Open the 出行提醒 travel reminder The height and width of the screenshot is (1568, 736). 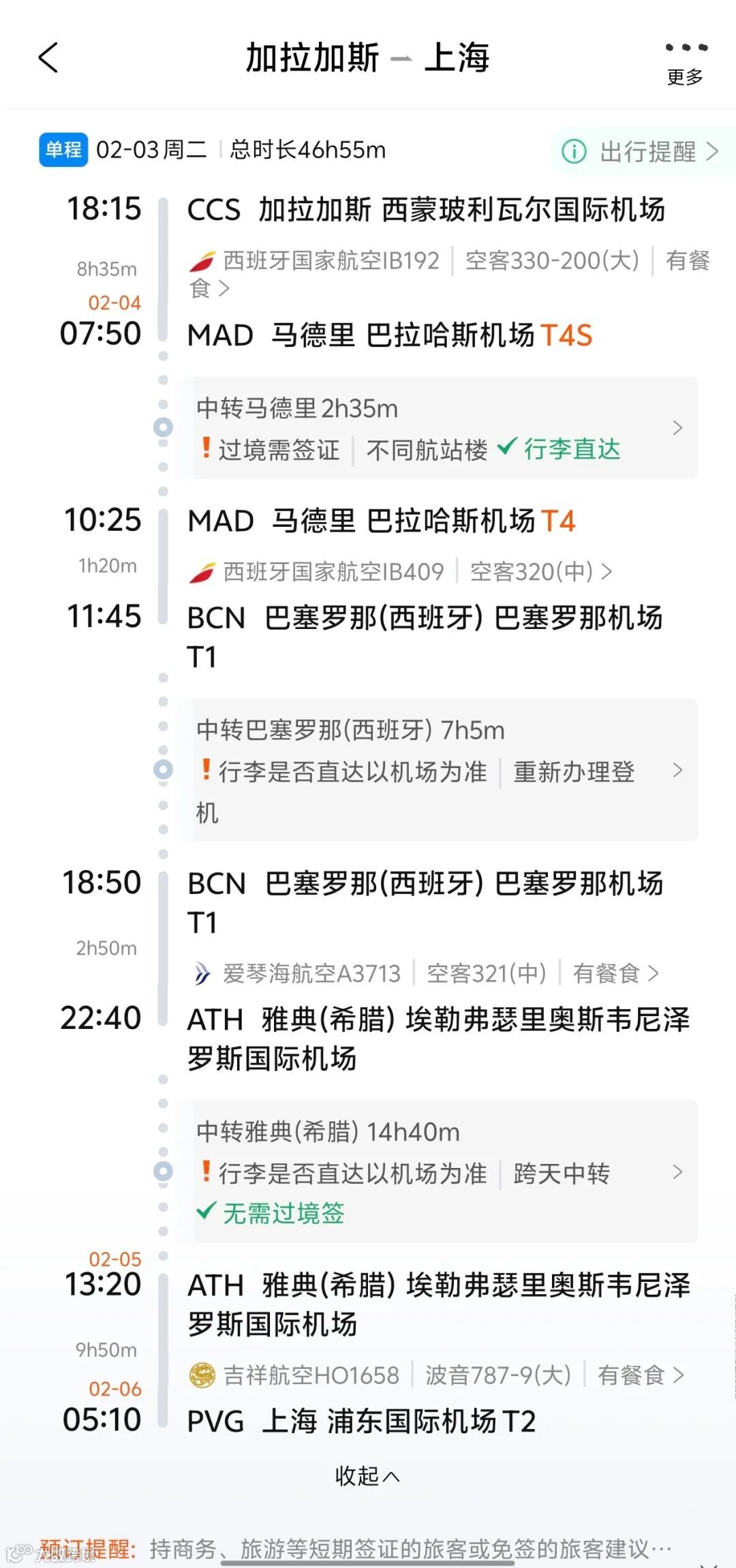click(640, 151)
